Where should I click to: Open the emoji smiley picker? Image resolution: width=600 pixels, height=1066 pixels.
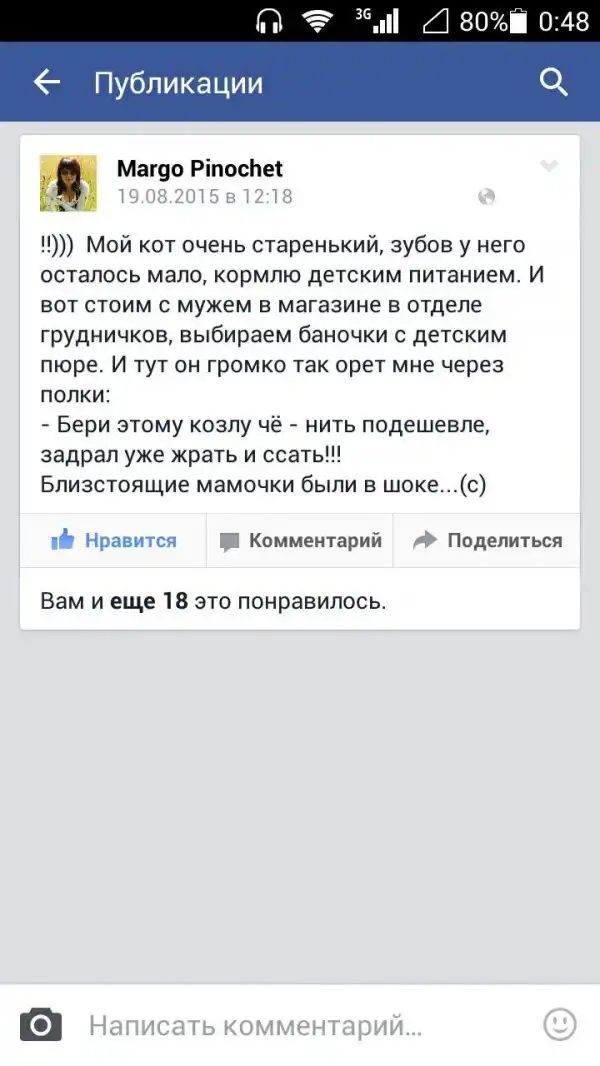point(560,1024)
